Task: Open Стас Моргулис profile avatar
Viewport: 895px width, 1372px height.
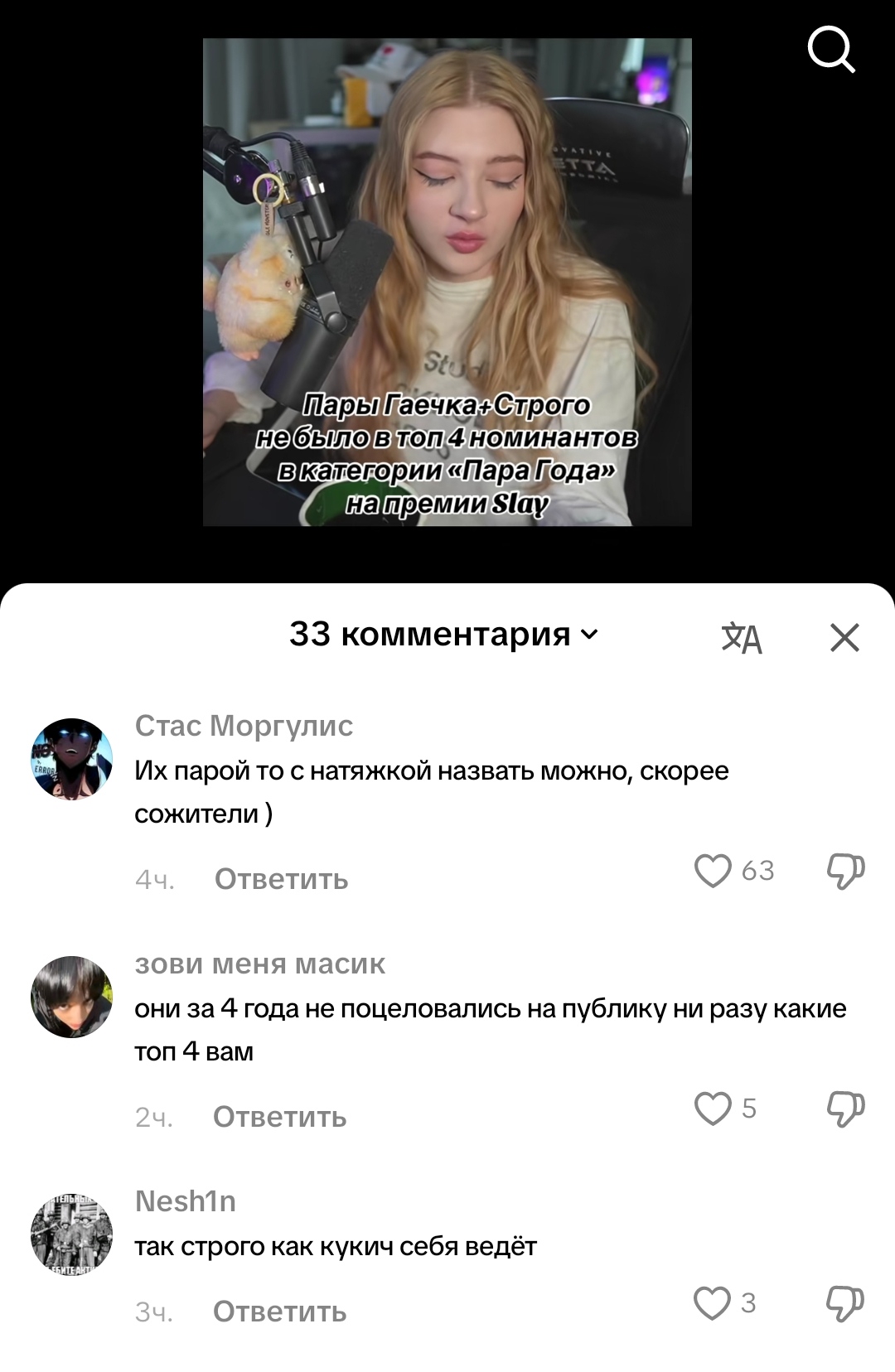Action: (x=72, y=759)
